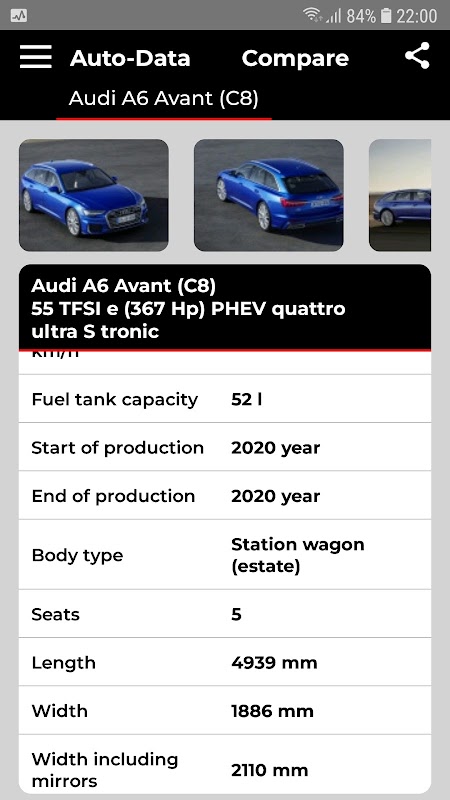Open the rear-view photo of the blue Audi
450x800 pixels.
tap(268, 195)
